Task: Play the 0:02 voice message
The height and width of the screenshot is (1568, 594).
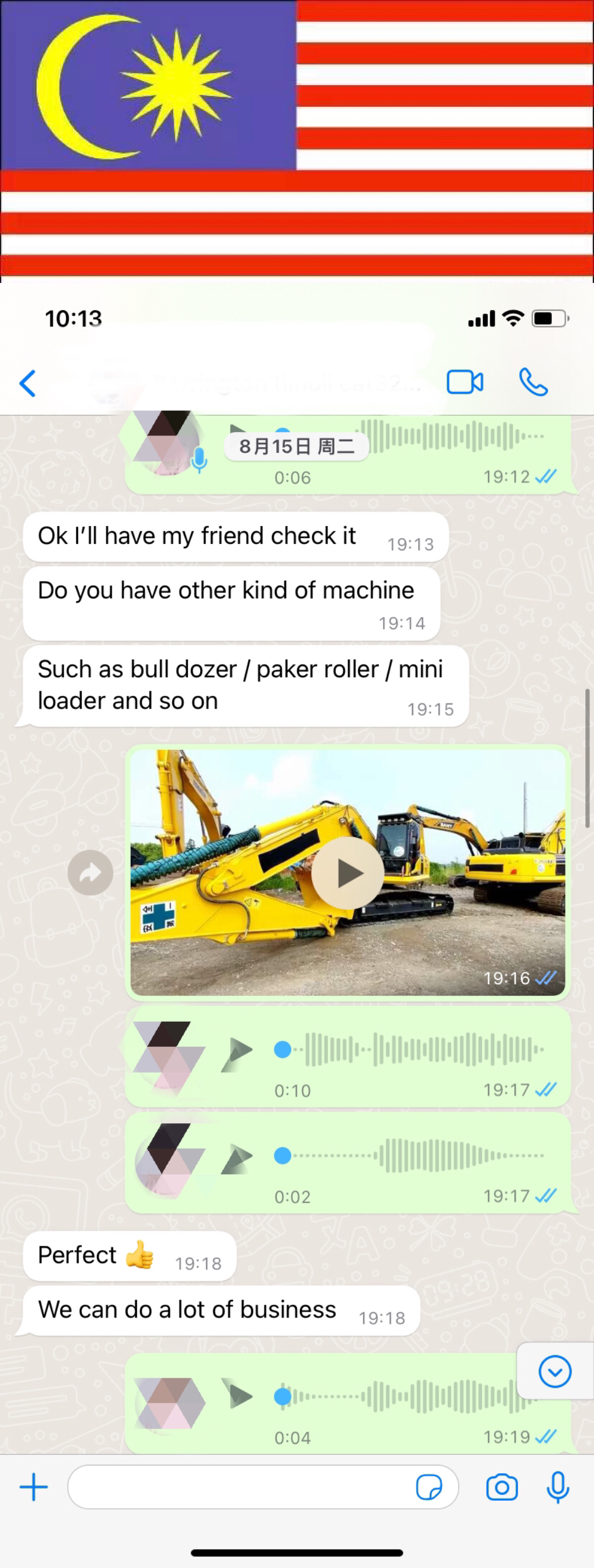Action: pos(240,1155)
